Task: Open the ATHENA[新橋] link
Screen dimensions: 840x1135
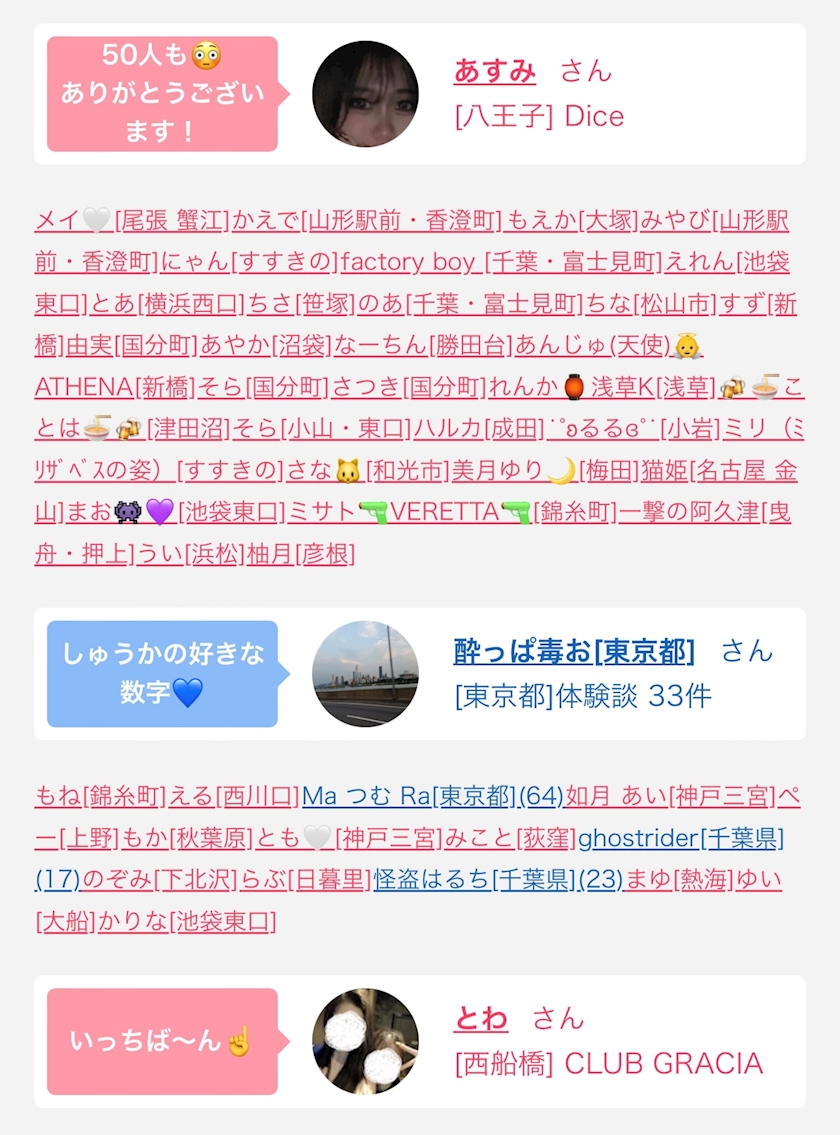Action: (115, 387)
